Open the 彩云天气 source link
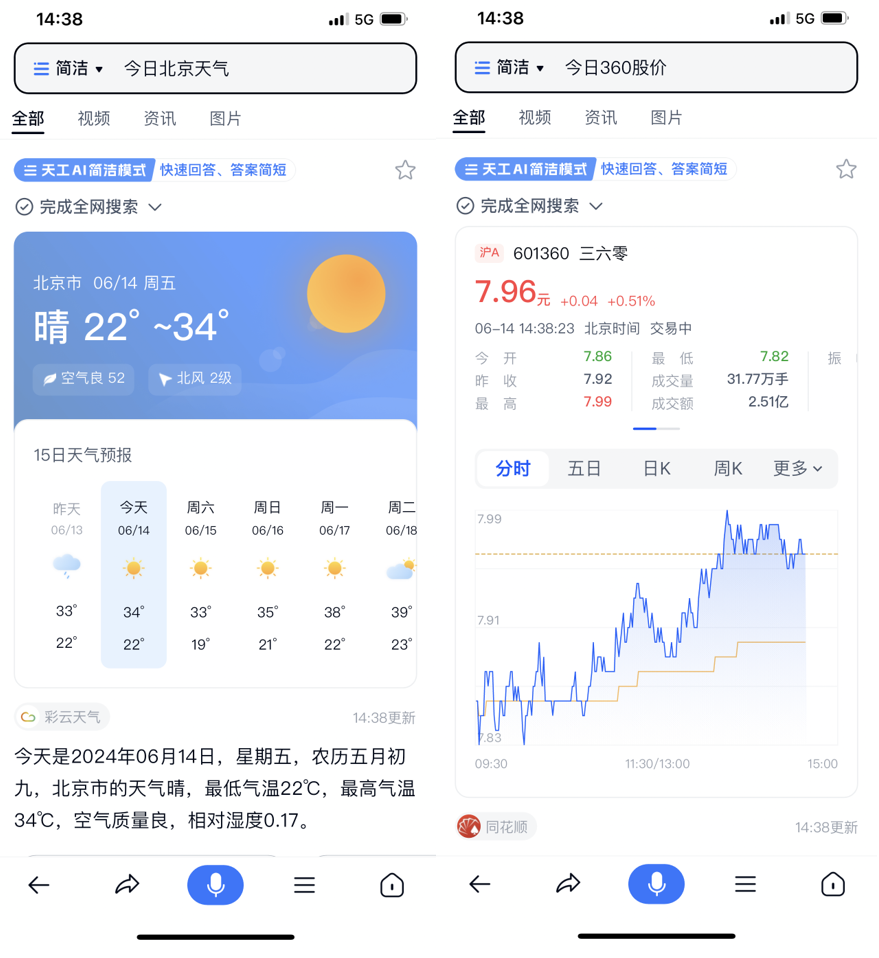 coord(62,717)
